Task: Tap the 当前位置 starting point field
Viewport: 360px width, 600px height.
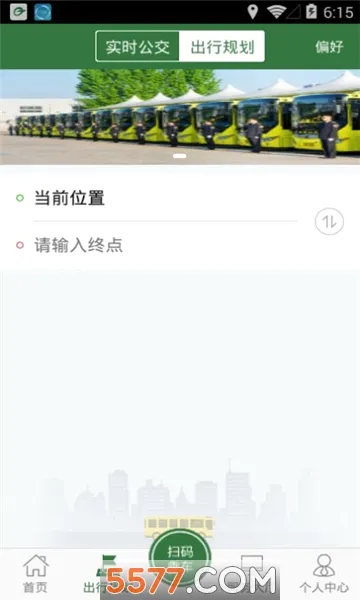Action: click(165, 198)
